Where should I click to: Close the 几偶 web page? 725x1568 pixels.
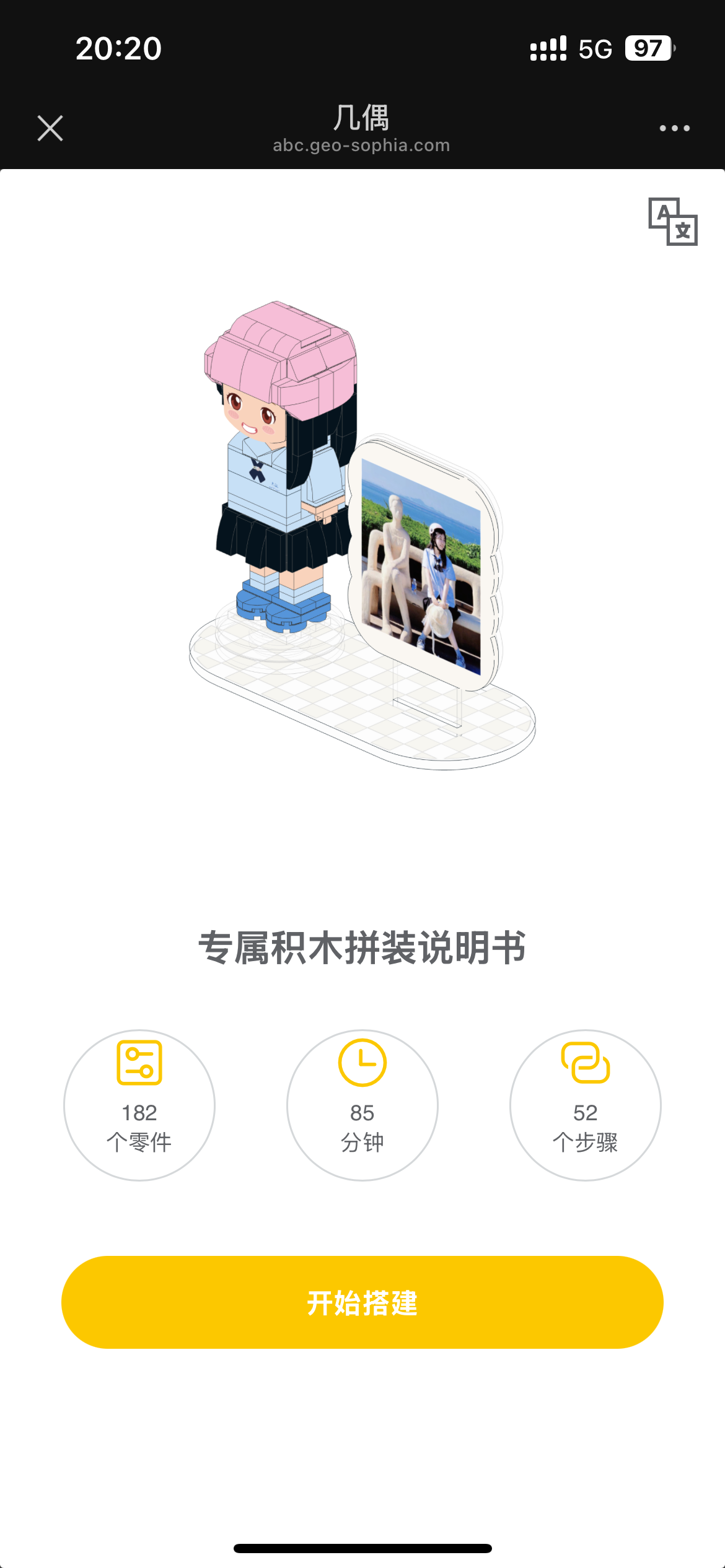point(50,128)
